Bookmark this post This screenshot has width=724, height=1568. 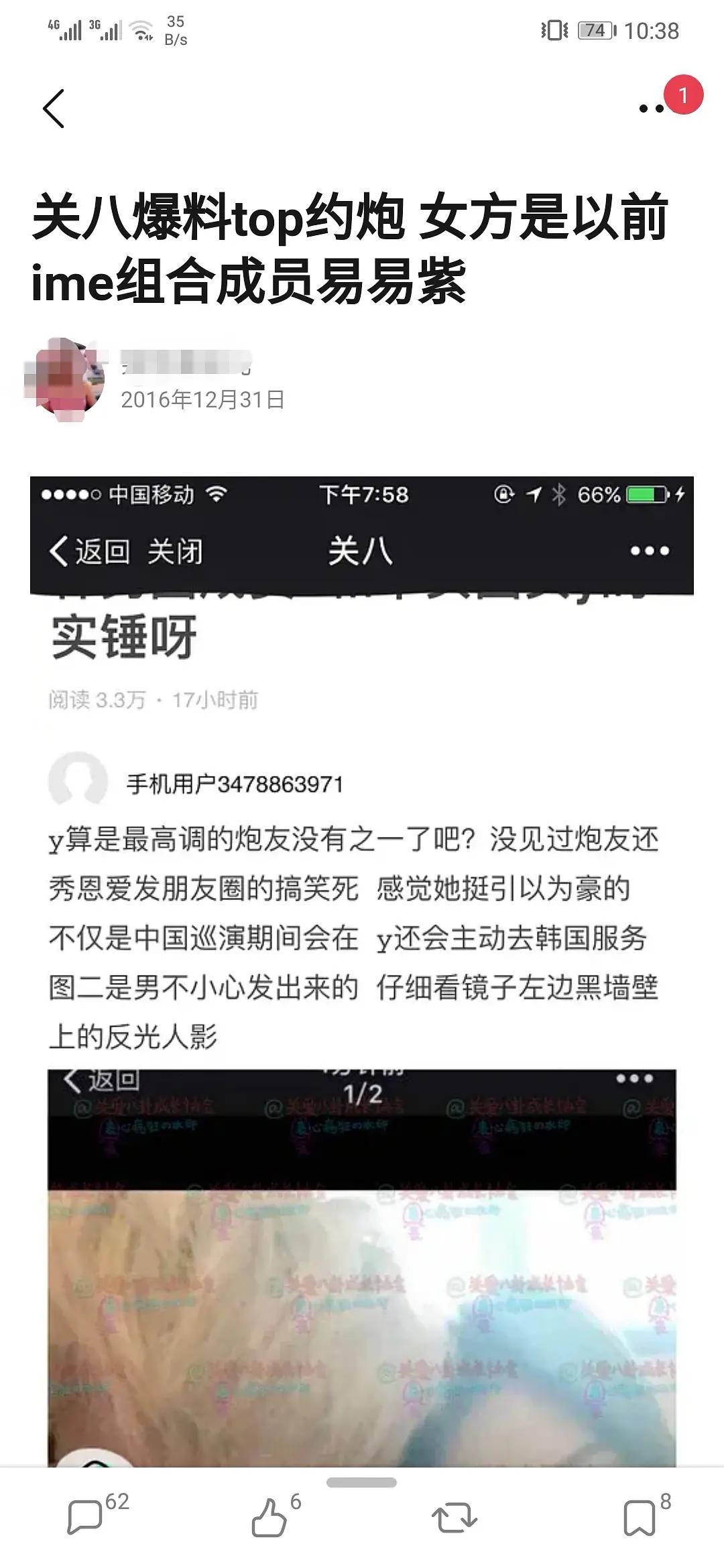point(639,1516)
